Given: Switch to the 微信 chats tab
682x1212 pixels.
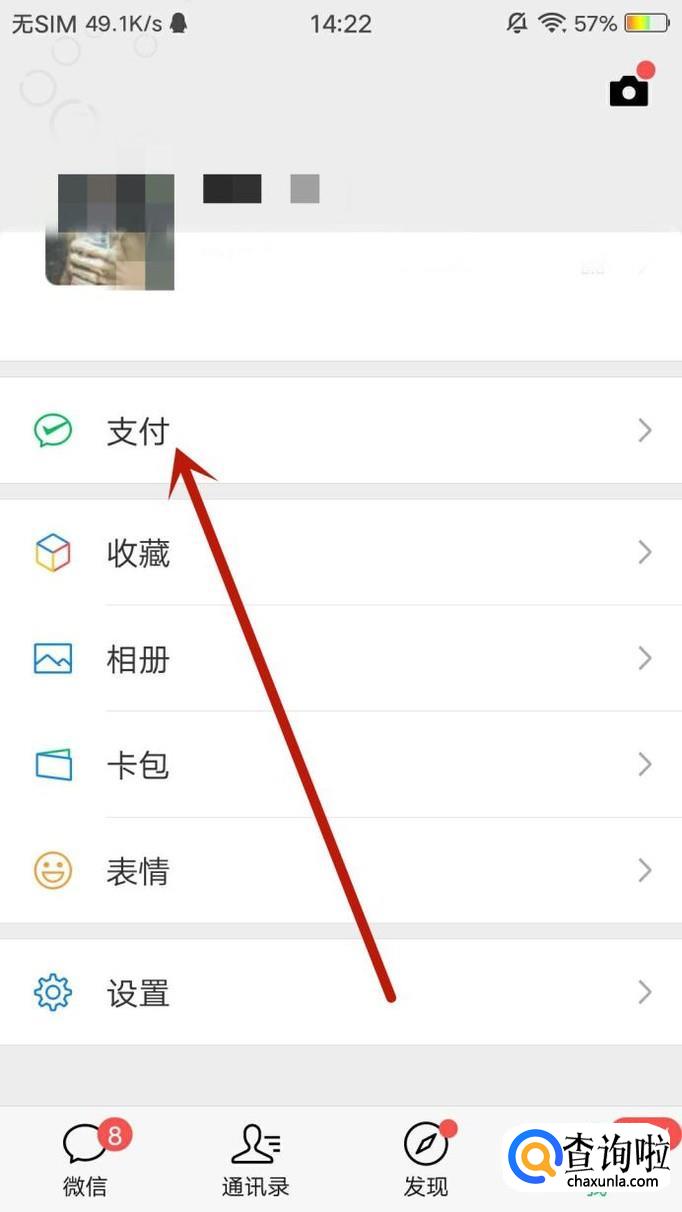Looking at the screenshot, I should (x=85, y=1160).
